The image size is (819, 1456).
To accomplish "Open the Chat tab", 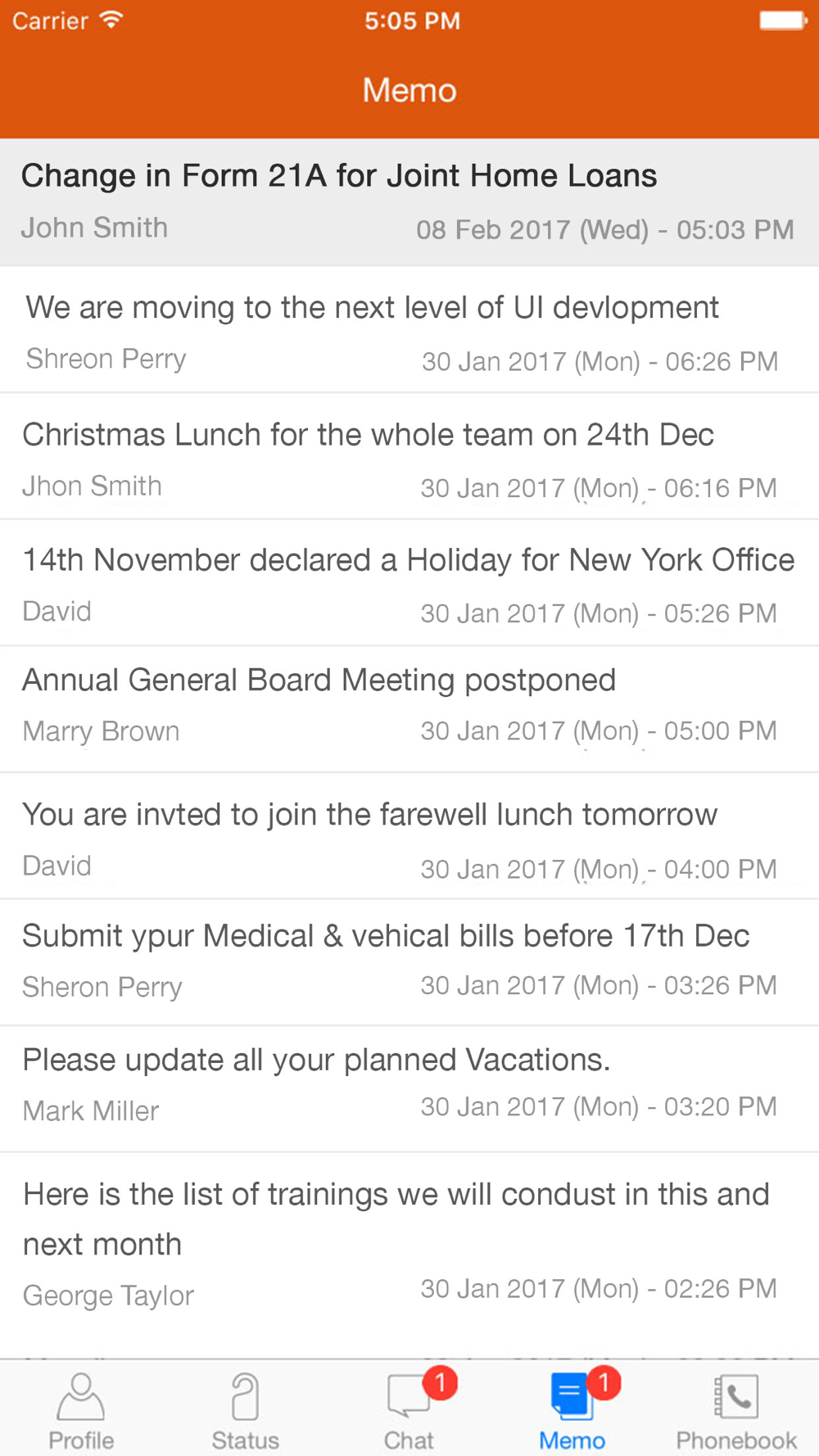I will (x=409, y=1410).
